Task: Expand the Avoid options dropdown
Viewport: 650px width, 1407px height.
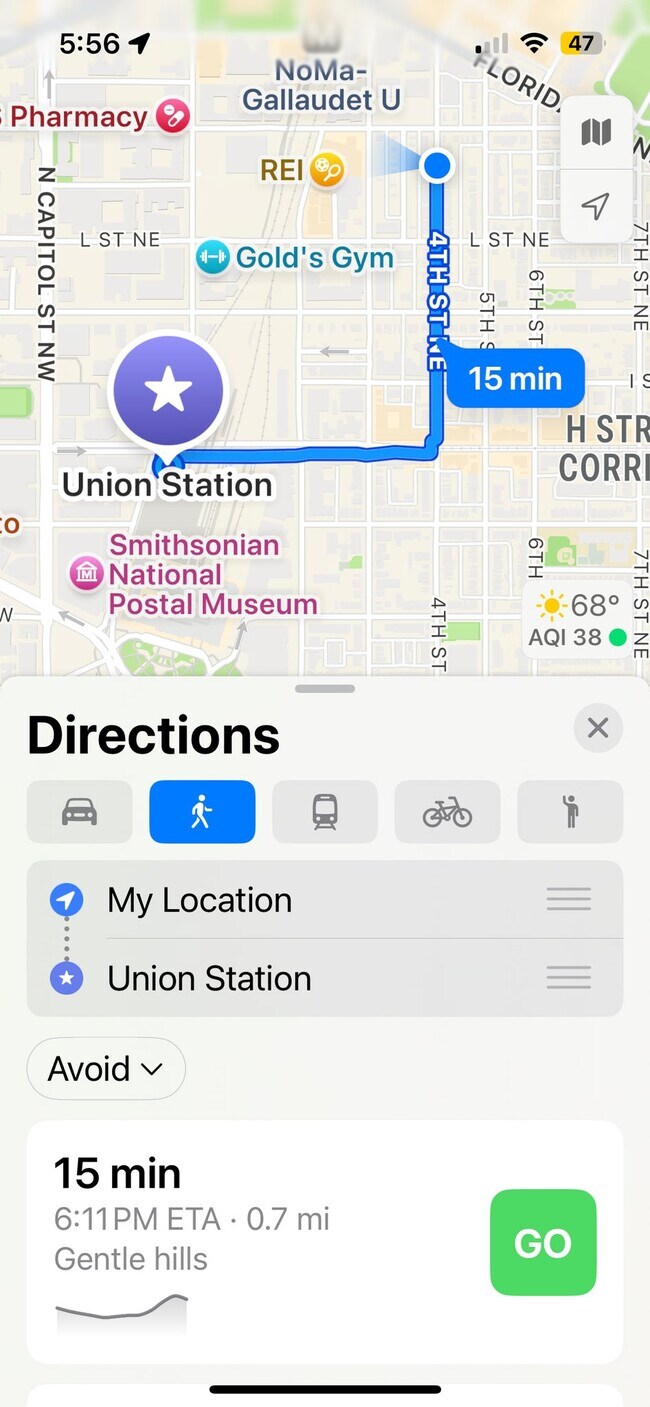Action: click(106, 1069)
